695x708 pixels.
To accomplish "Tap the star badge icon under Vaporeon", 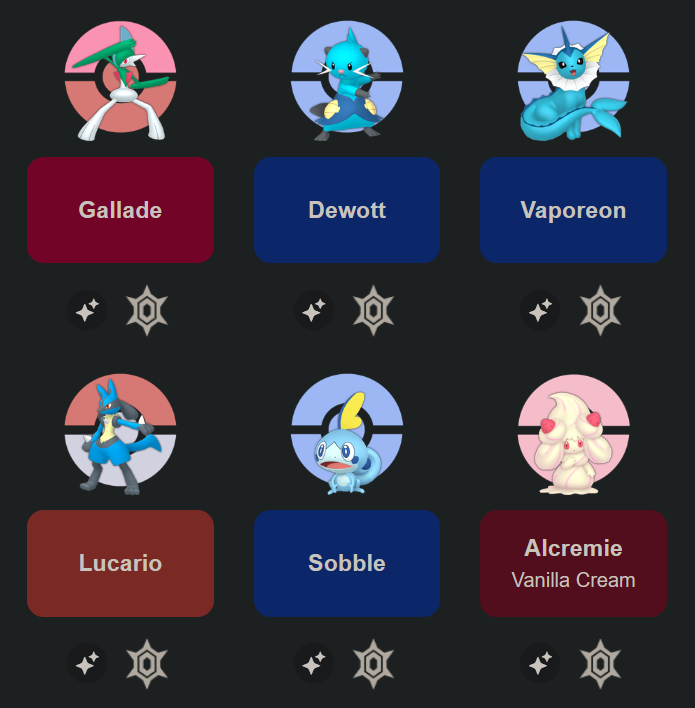I will [600, 311].
